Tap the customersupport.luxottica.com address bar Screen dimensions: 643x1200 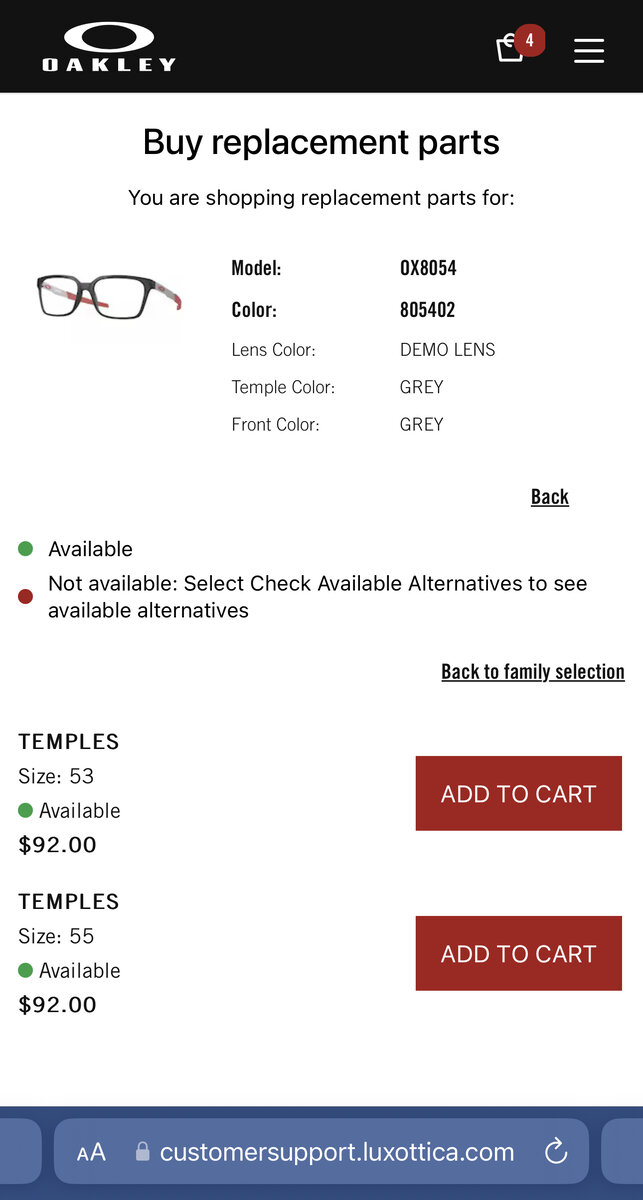(x=336, y=1152)
